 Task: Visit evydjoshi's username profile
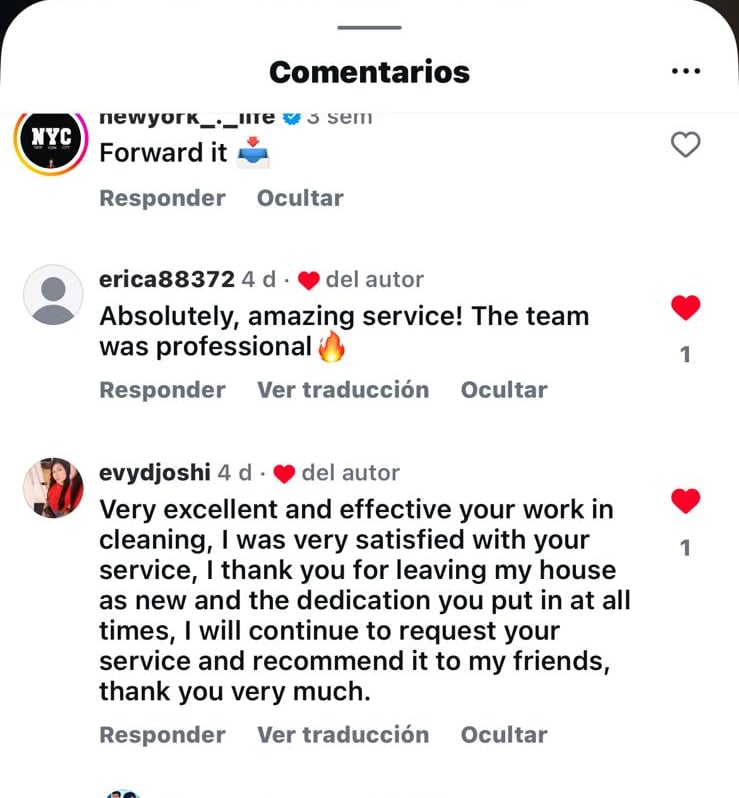(155, 473)
